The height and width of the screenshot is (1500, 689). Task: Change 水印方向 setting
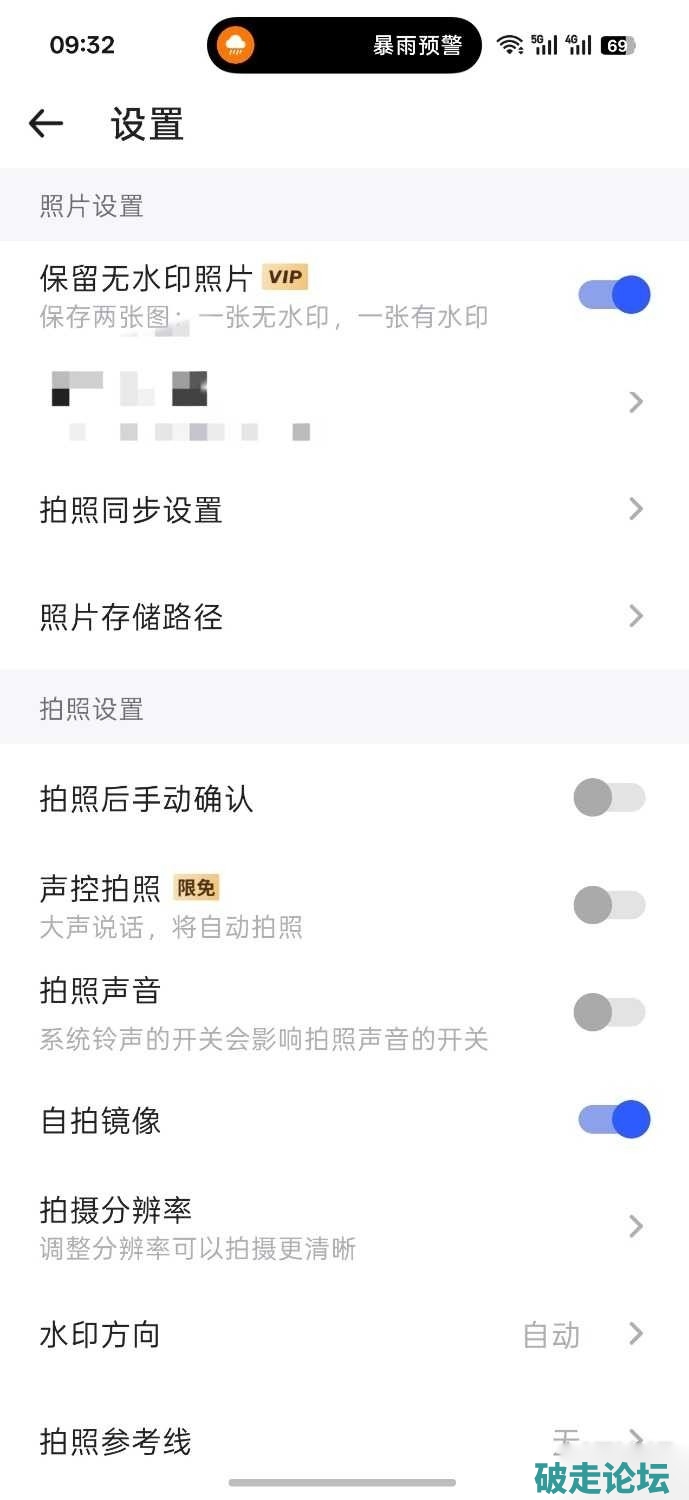[344, 1335]
